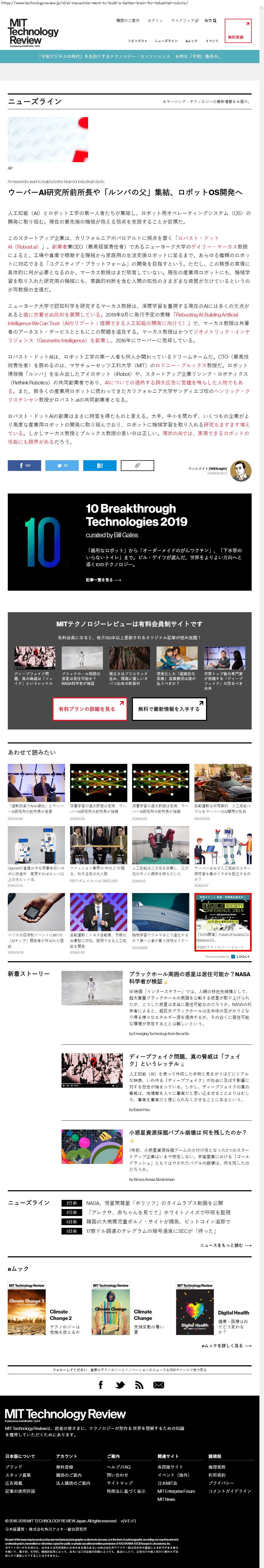Open the イベント navigation item

212,41
